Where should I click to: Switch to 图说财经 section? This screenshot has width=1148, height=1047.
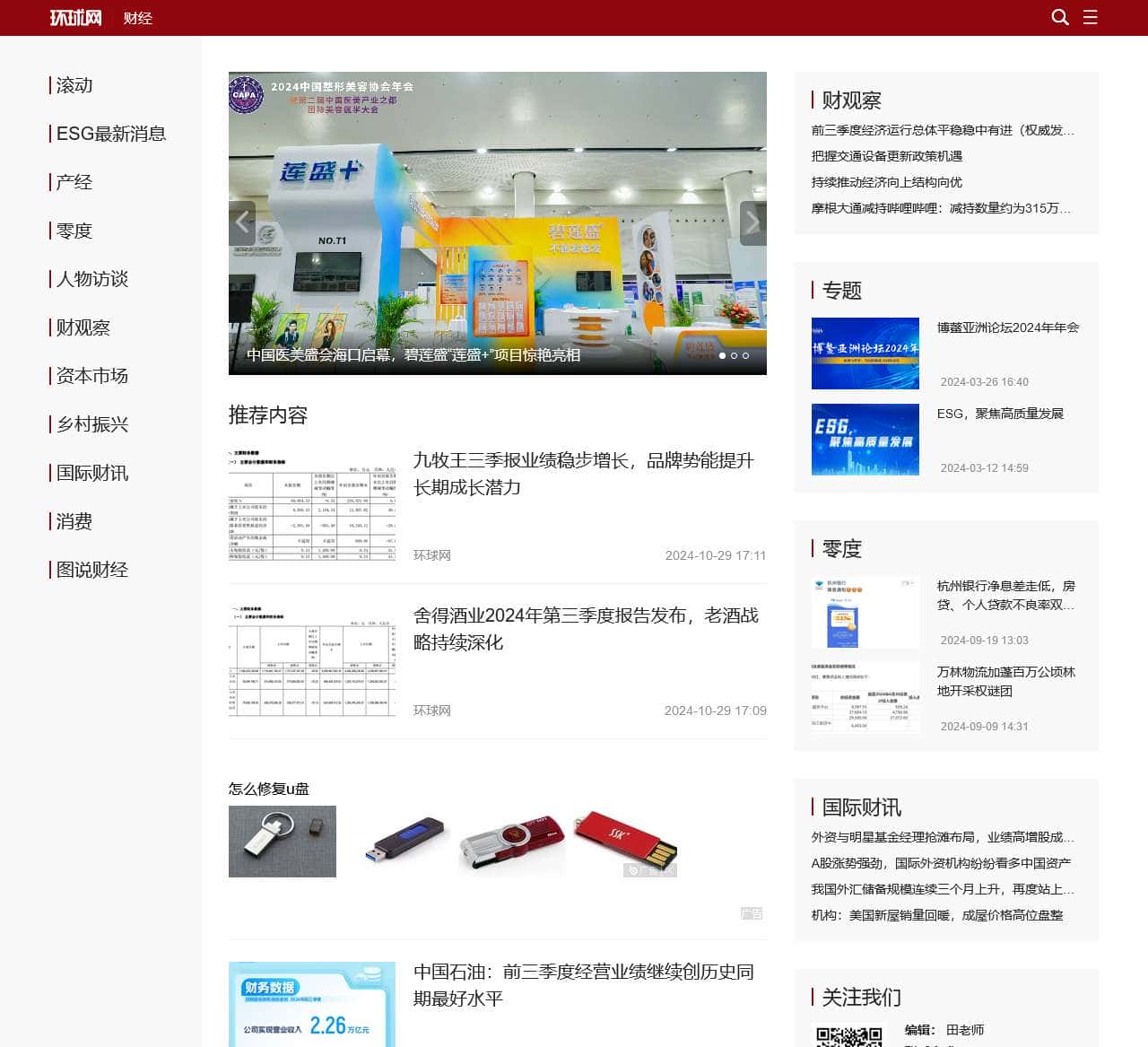coord(91,570)
